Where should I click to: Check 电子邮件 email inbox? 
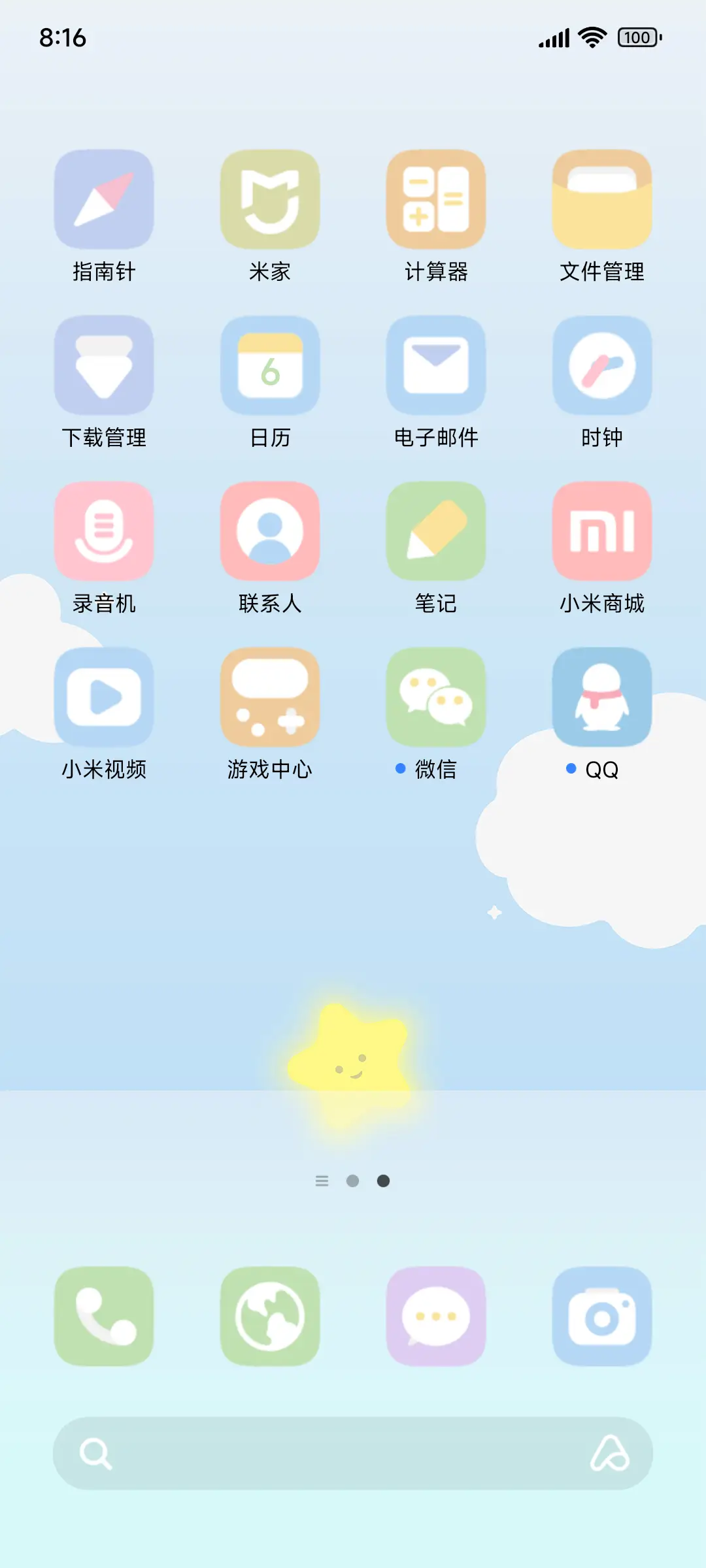pos(436,366)
